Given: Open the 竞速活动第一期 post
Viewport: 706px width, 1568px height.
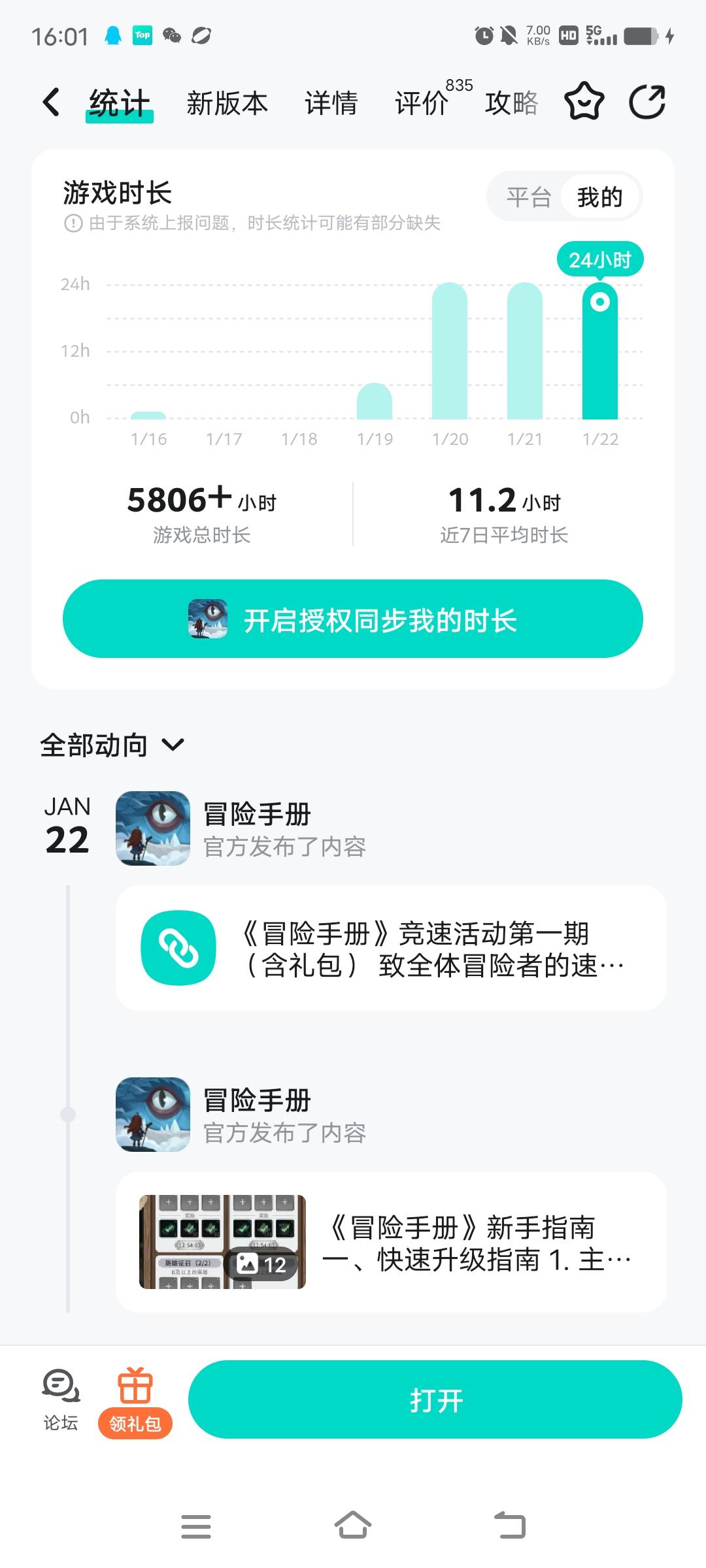Looking at the screenshot, I should pos(391,948).
